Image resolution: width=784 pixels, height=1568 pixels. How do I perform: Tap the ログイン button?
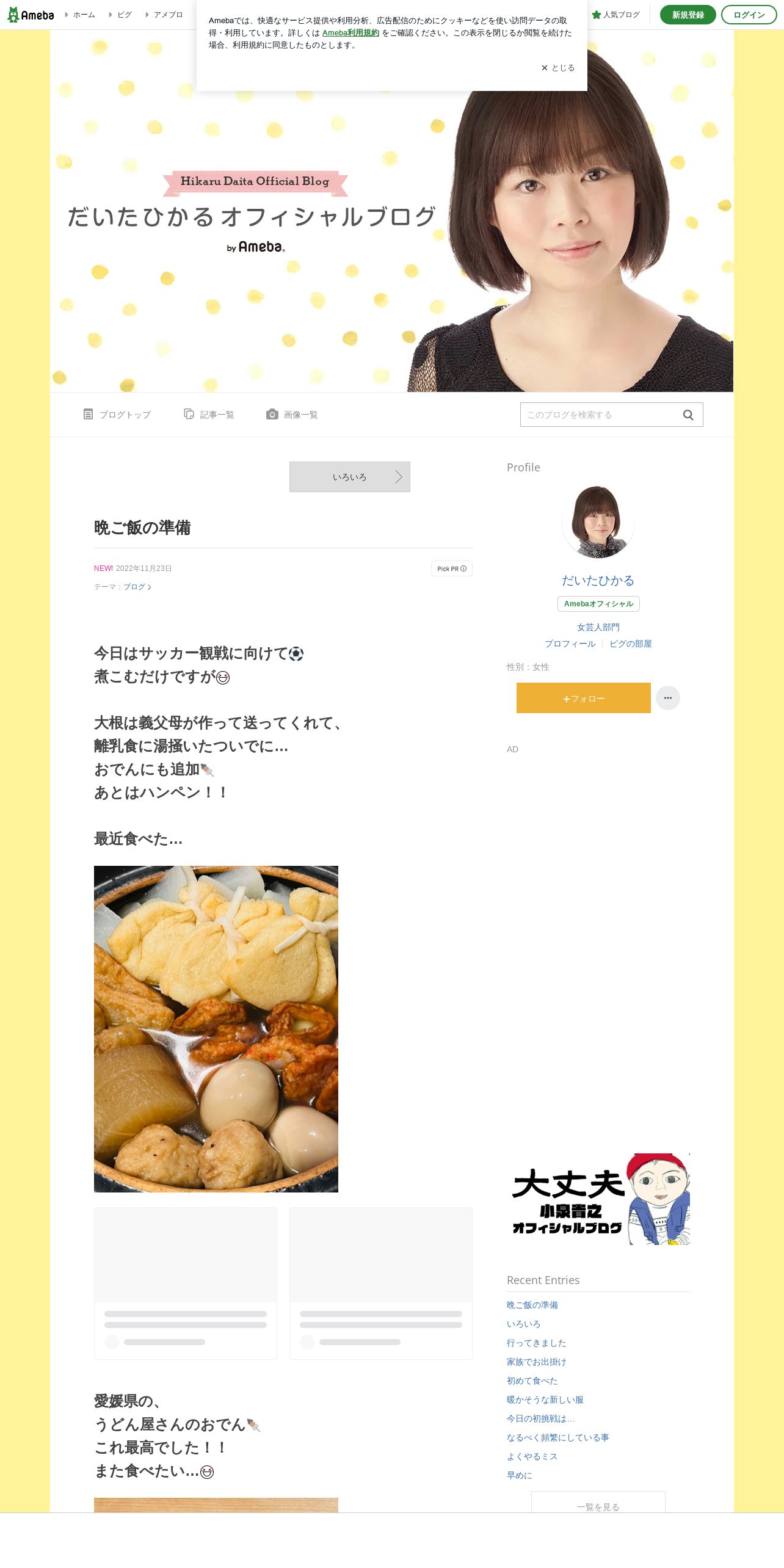tap(749, 15)
